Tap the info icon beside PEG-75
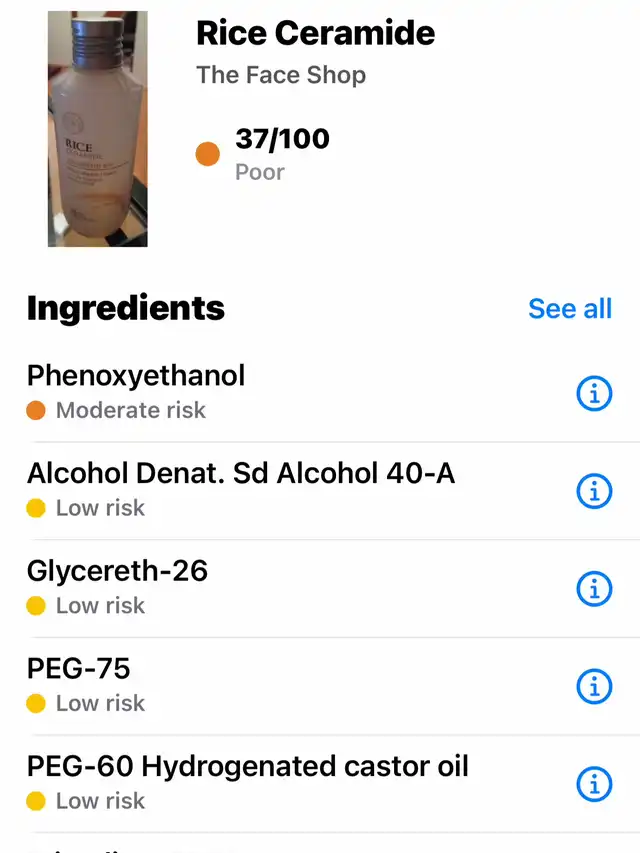Image resolution: width=640 pixels, height=853 pixels. pos(595,687)
